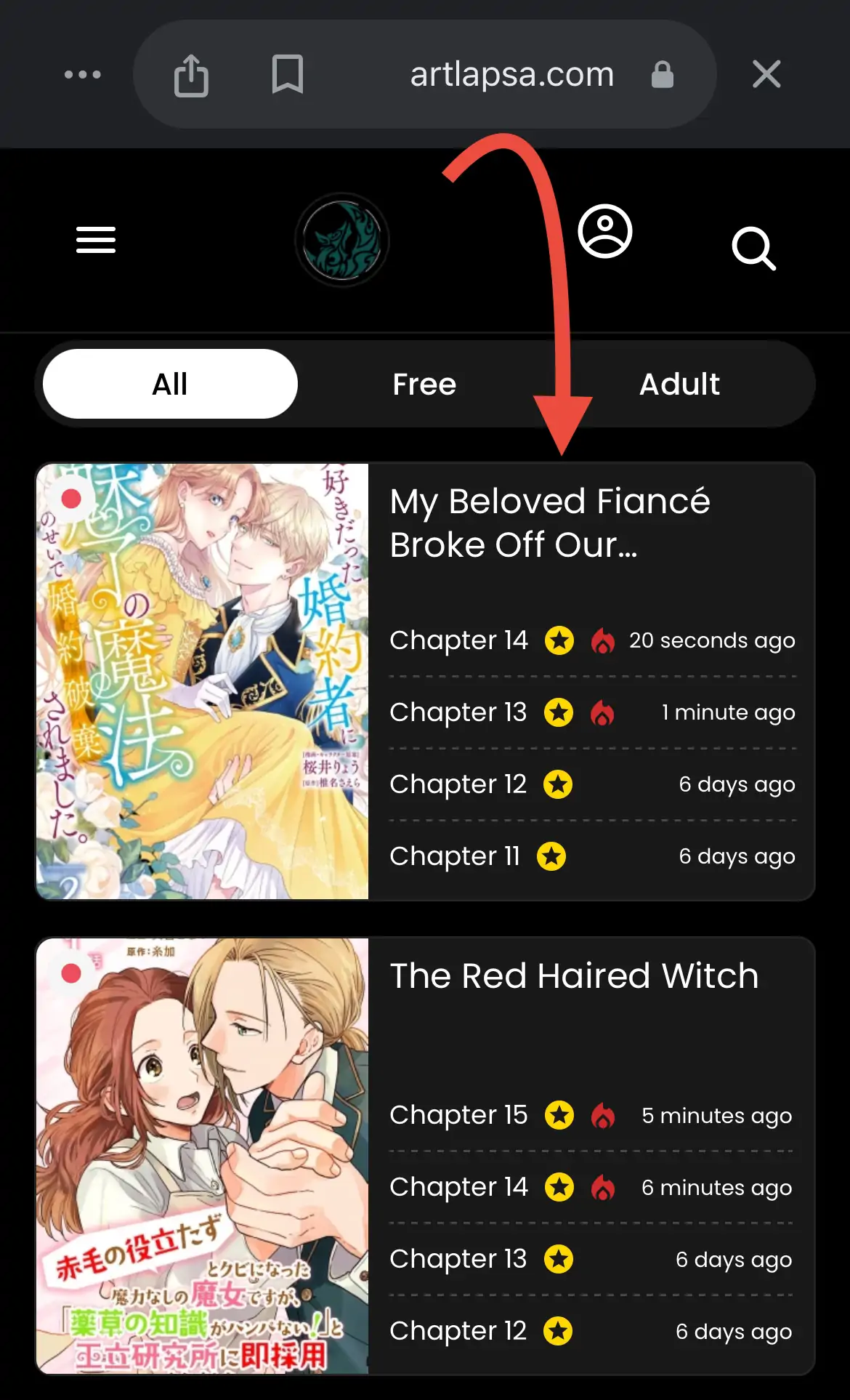Open The Red Haired Witch cover image

[203, 1156]
